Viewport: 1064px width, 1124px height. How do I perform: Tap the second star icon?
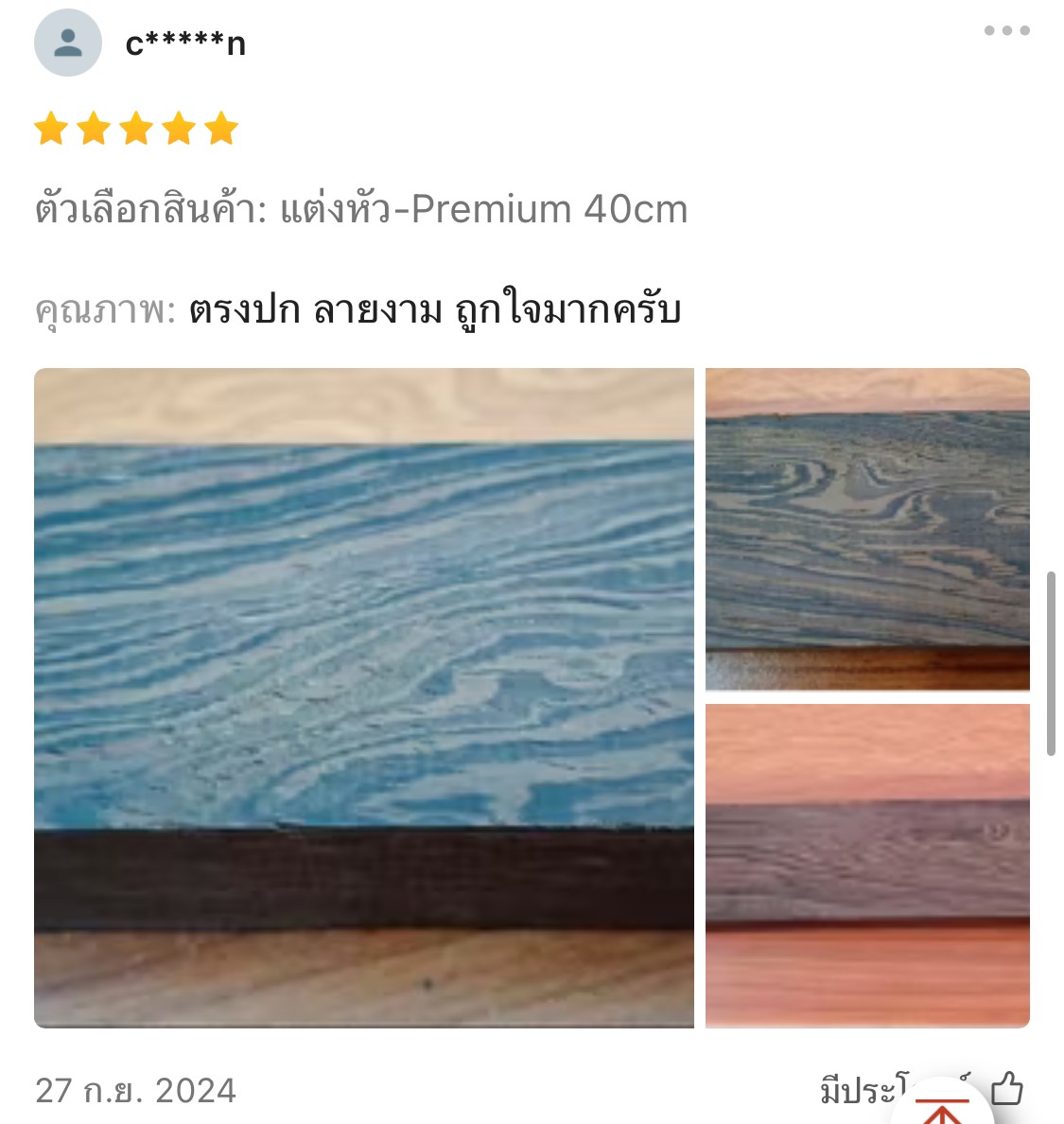[95, 128]
